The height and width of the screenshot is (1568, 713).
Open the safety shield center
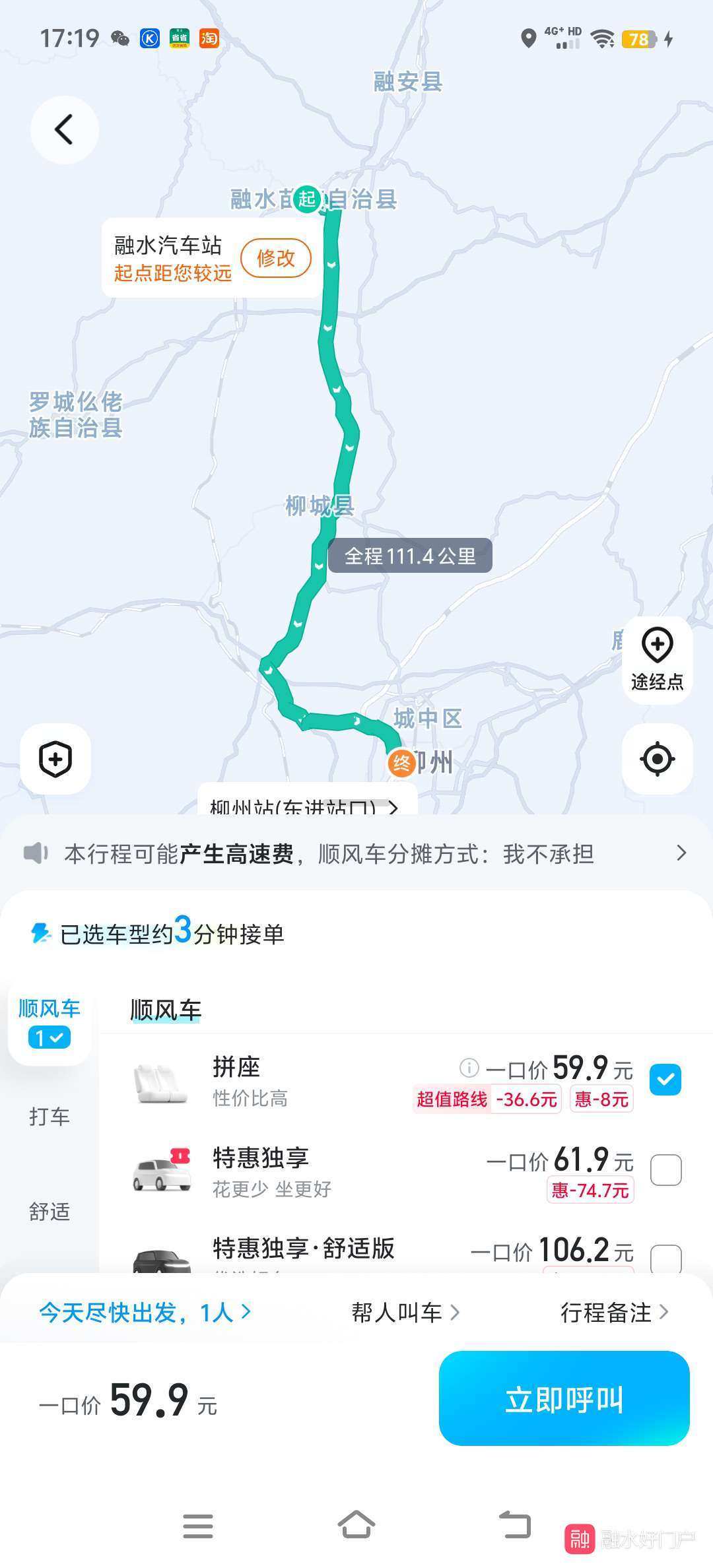[55, 758]
